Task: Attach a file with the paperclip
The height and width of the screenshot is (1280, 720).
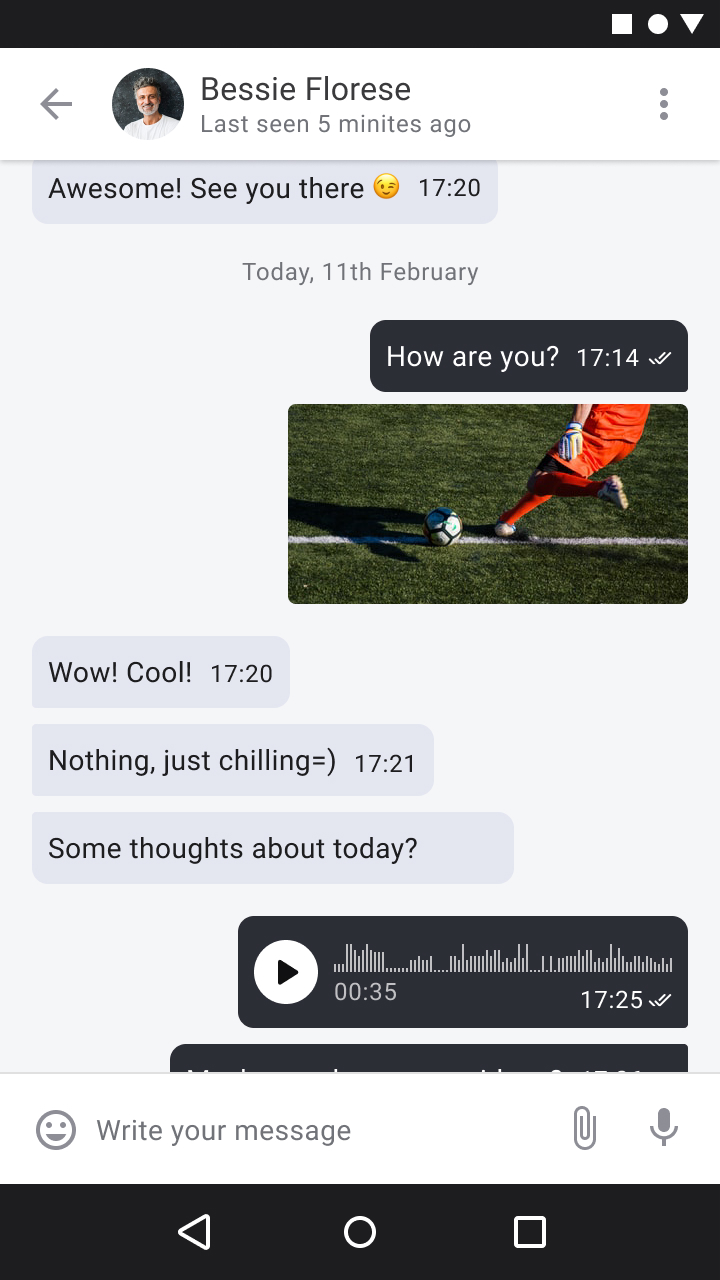Action: point(585,1130)
